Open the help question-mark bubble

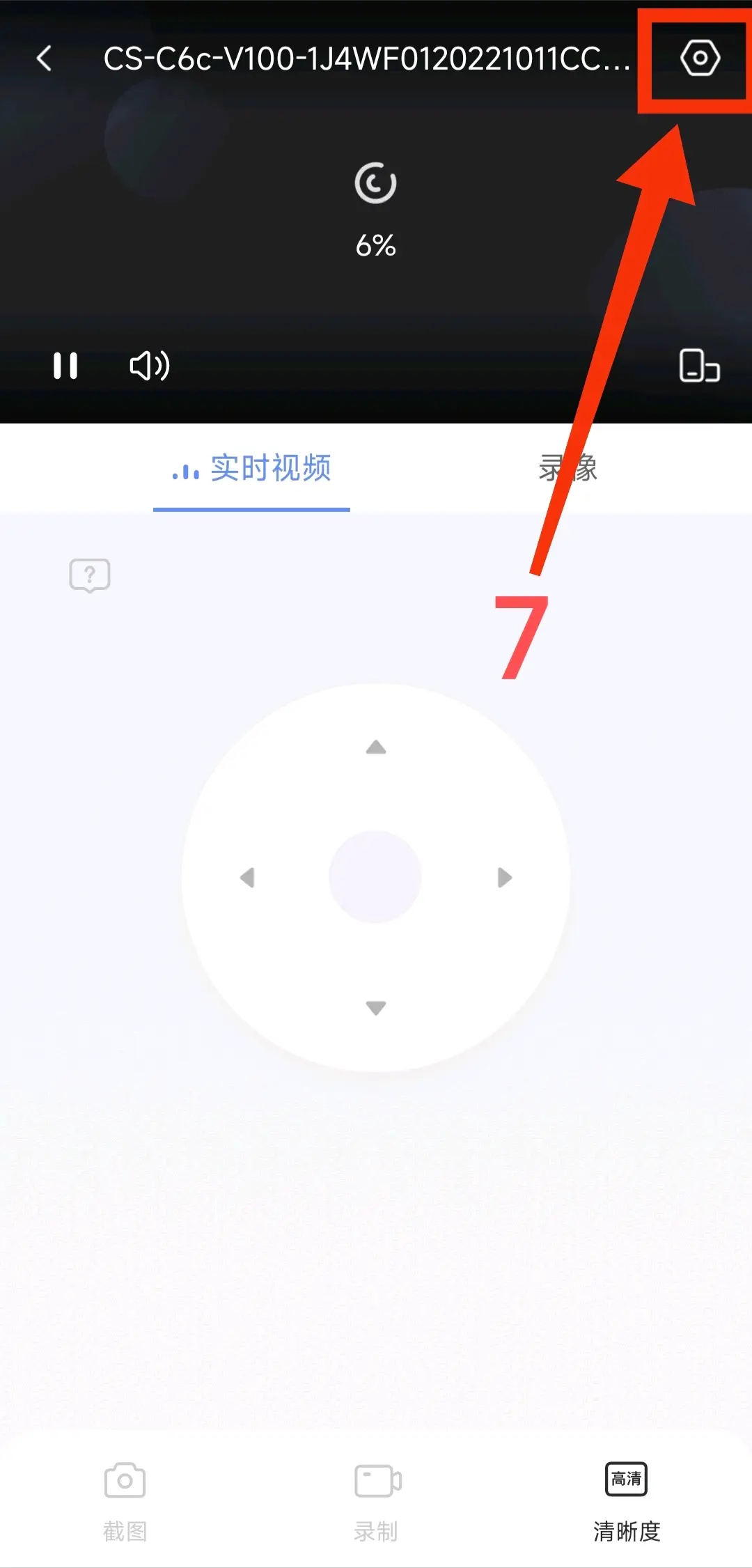click(90, 575)
